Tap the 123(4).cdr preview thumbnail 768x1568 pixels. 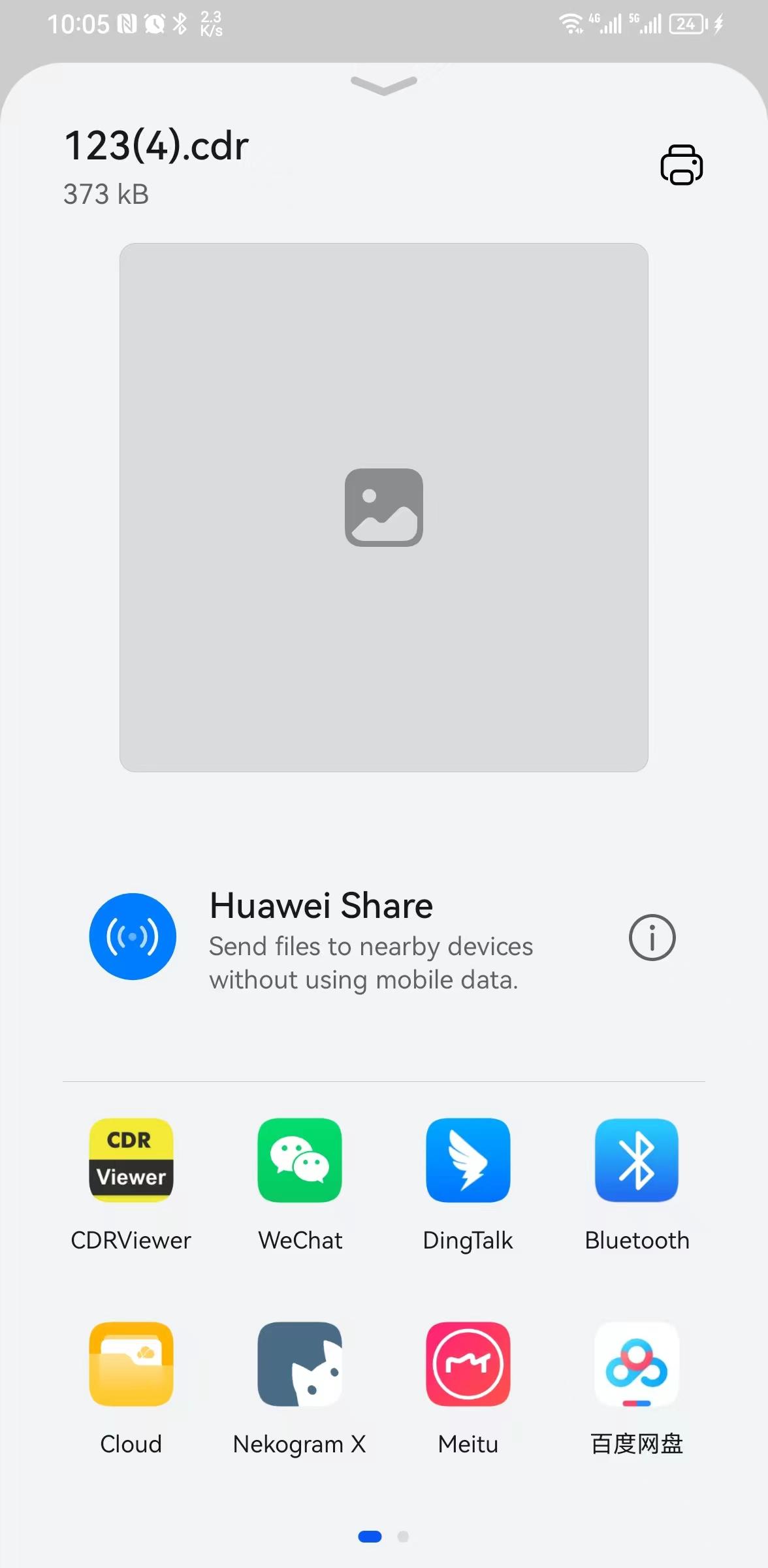tap(384, 508)
